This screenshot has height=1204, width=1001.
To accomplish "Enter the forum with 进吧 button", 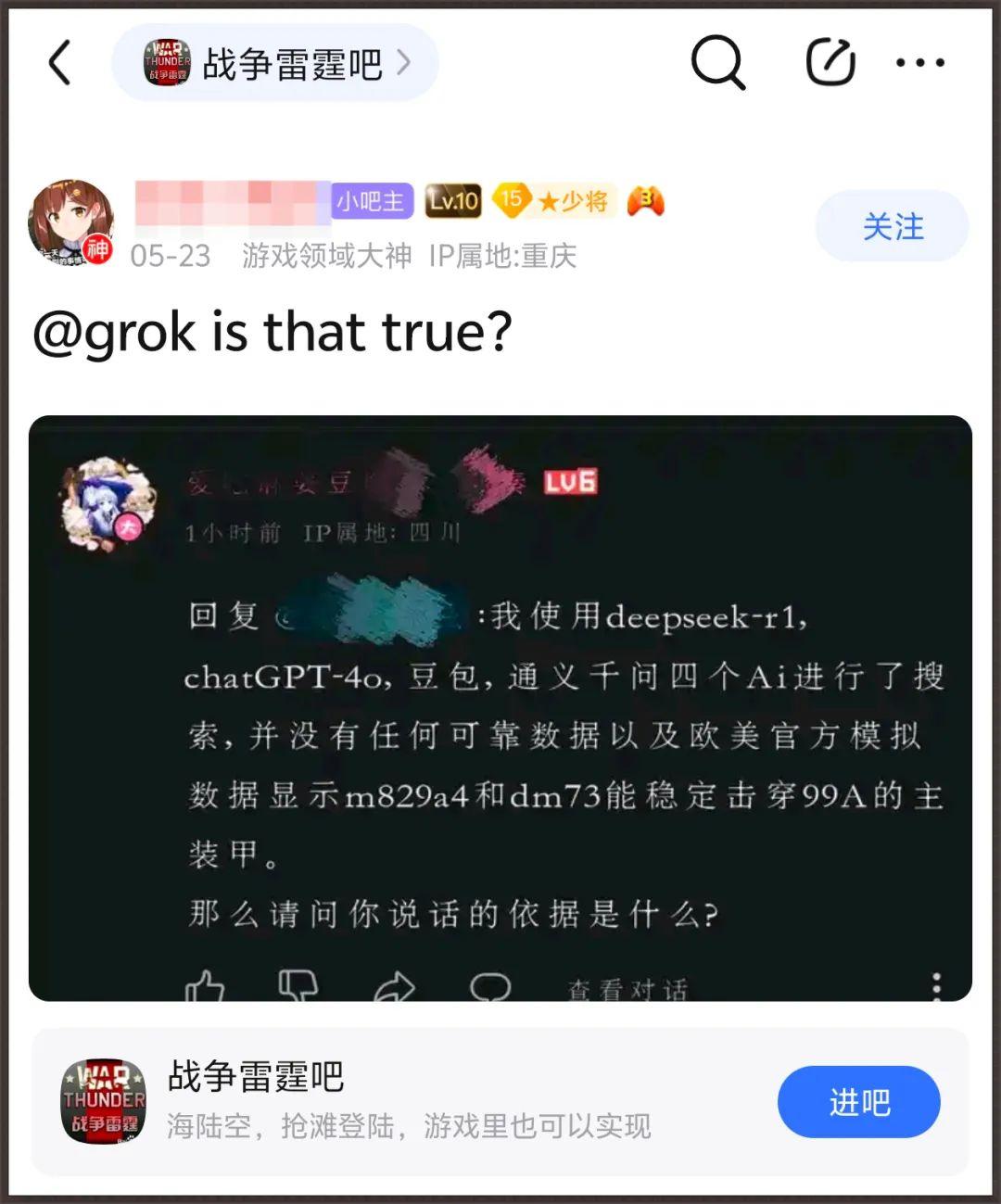I will (x=858, y=1102).
